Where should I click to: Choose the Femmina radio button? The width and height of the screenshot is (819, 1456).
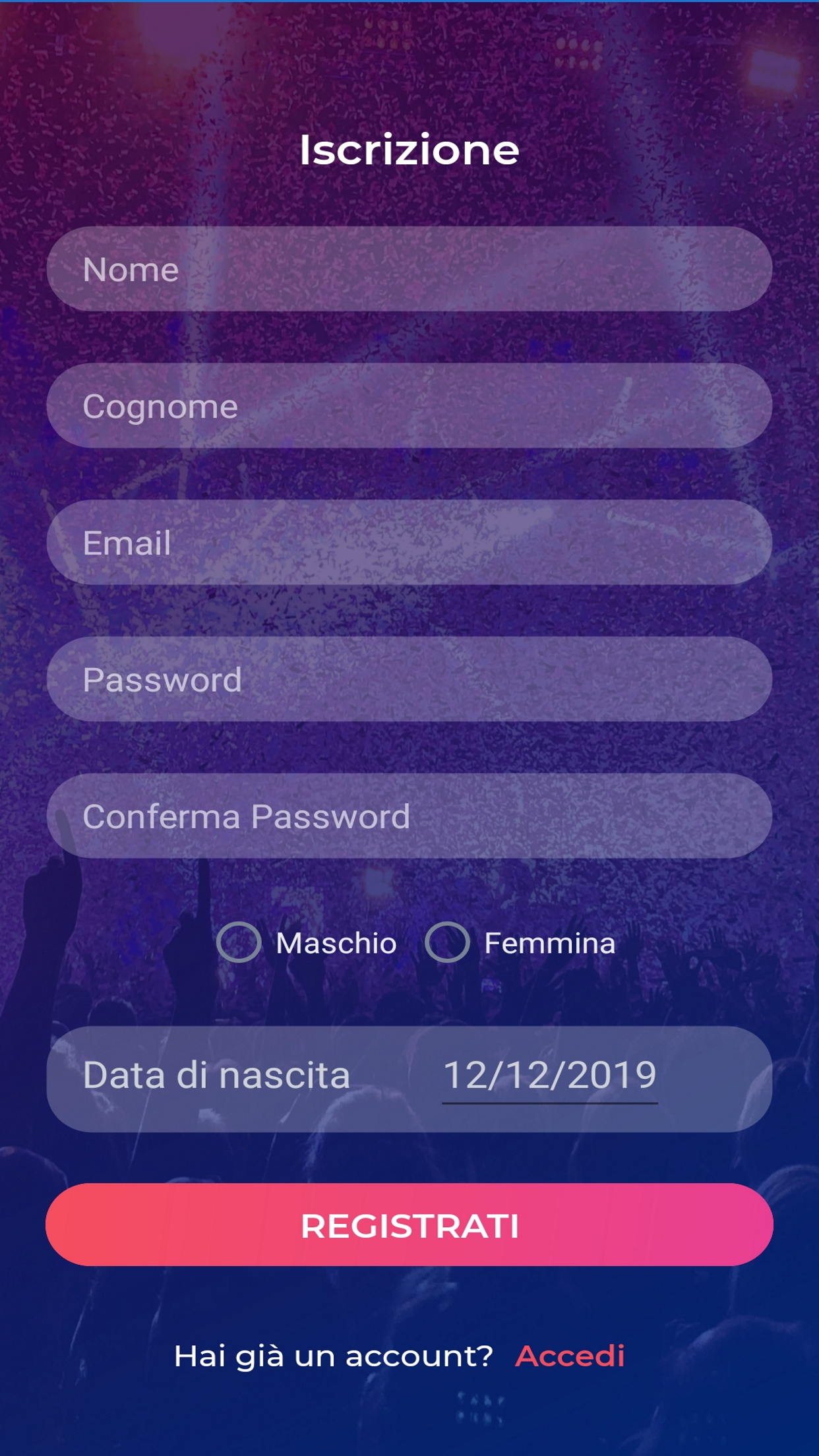click(447, 942)
